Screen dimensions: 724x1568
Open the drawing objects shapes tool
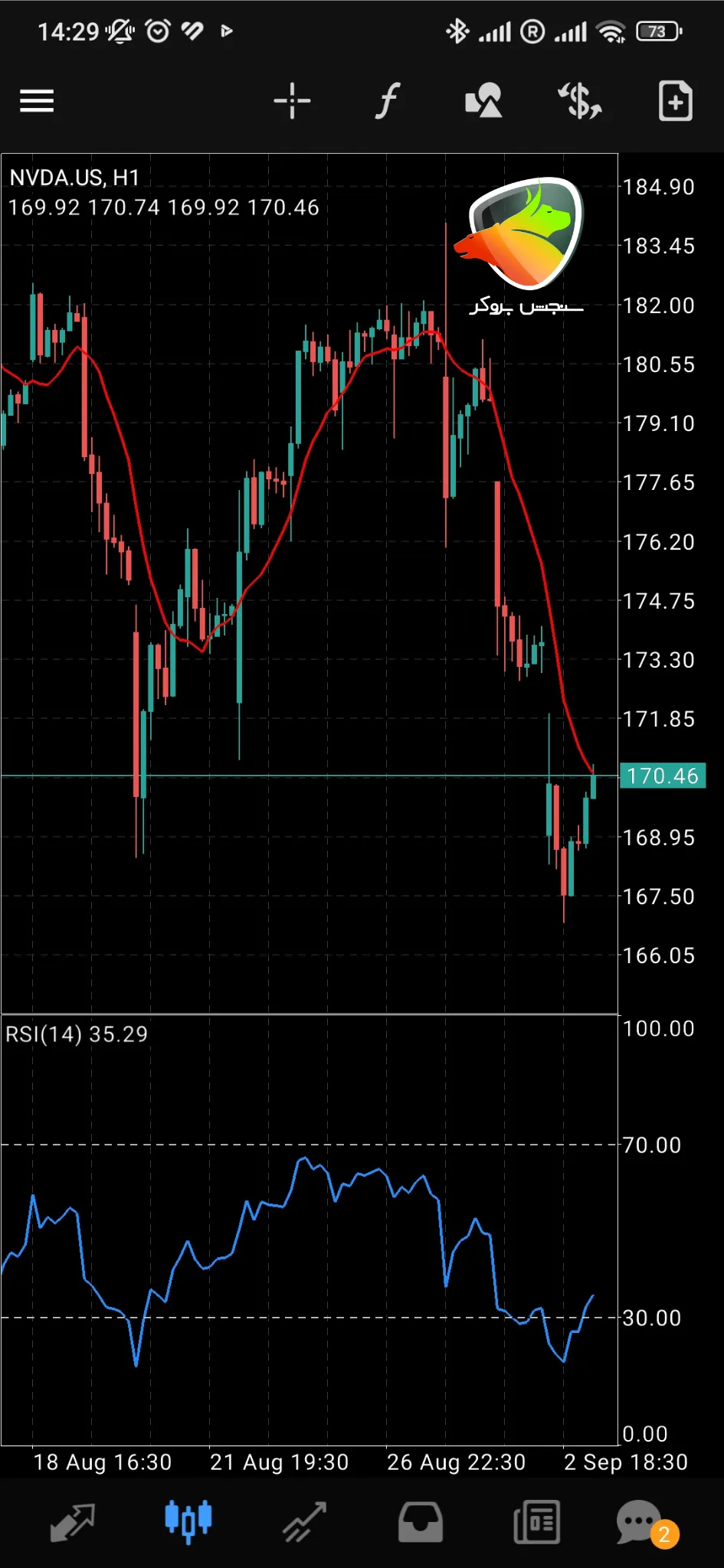click(x=483, y=101)
